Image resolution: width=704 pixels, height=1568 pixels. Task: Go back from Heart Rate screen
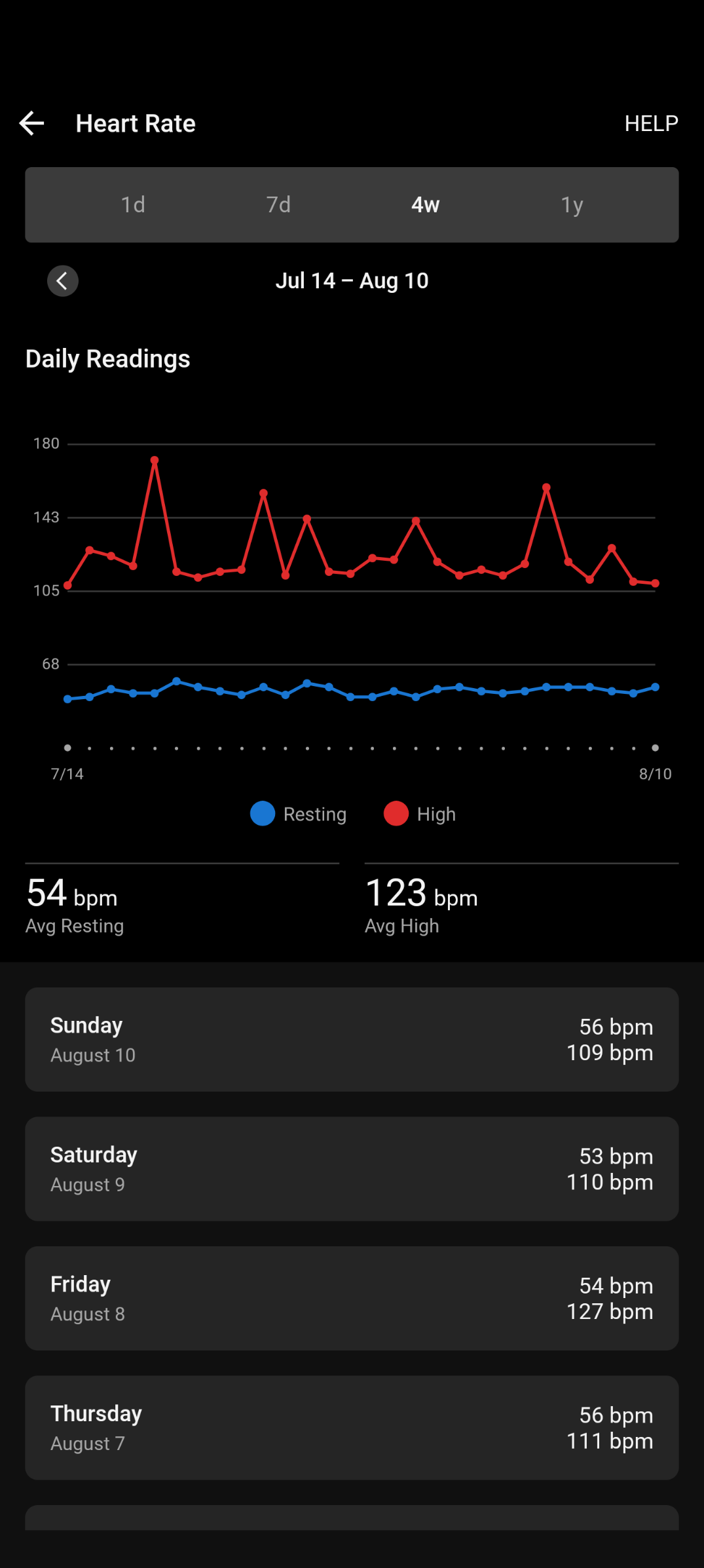tap(31, 123)
